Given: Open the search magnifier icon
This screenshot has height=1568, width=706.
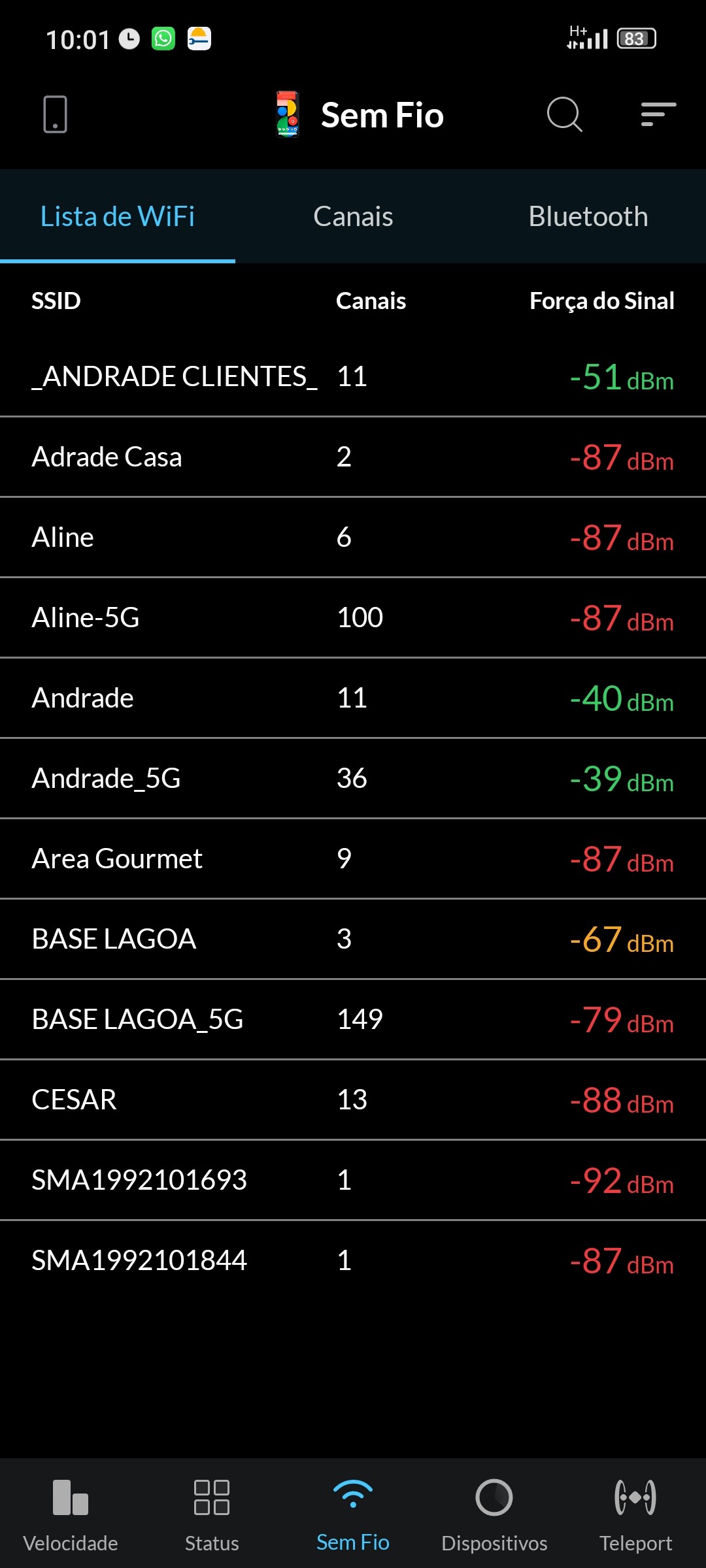Looking at the screenshot, I should (564, 114).
